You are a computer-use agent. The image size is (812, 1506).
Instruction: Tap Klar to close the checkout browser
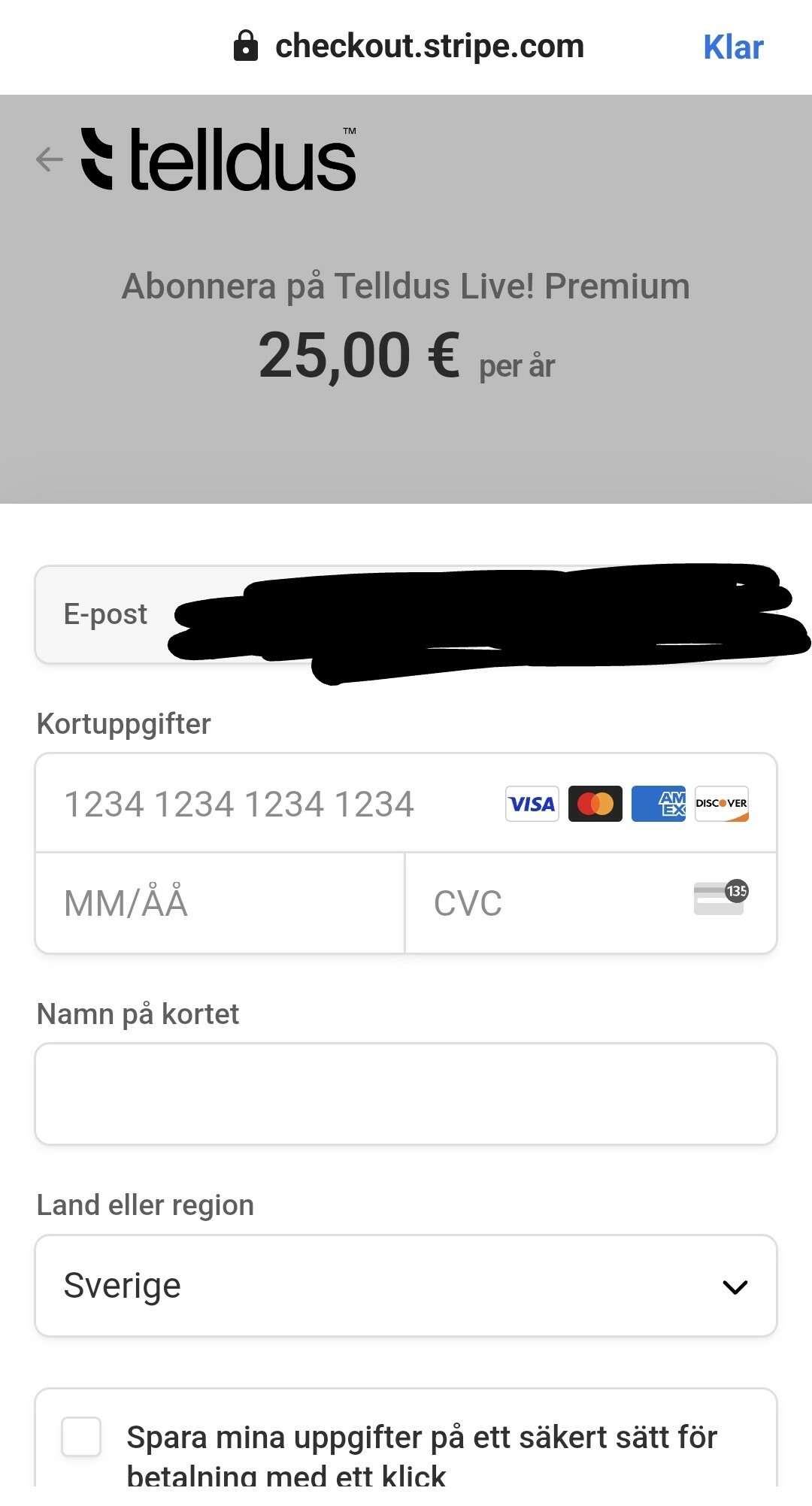click(732, 47)
